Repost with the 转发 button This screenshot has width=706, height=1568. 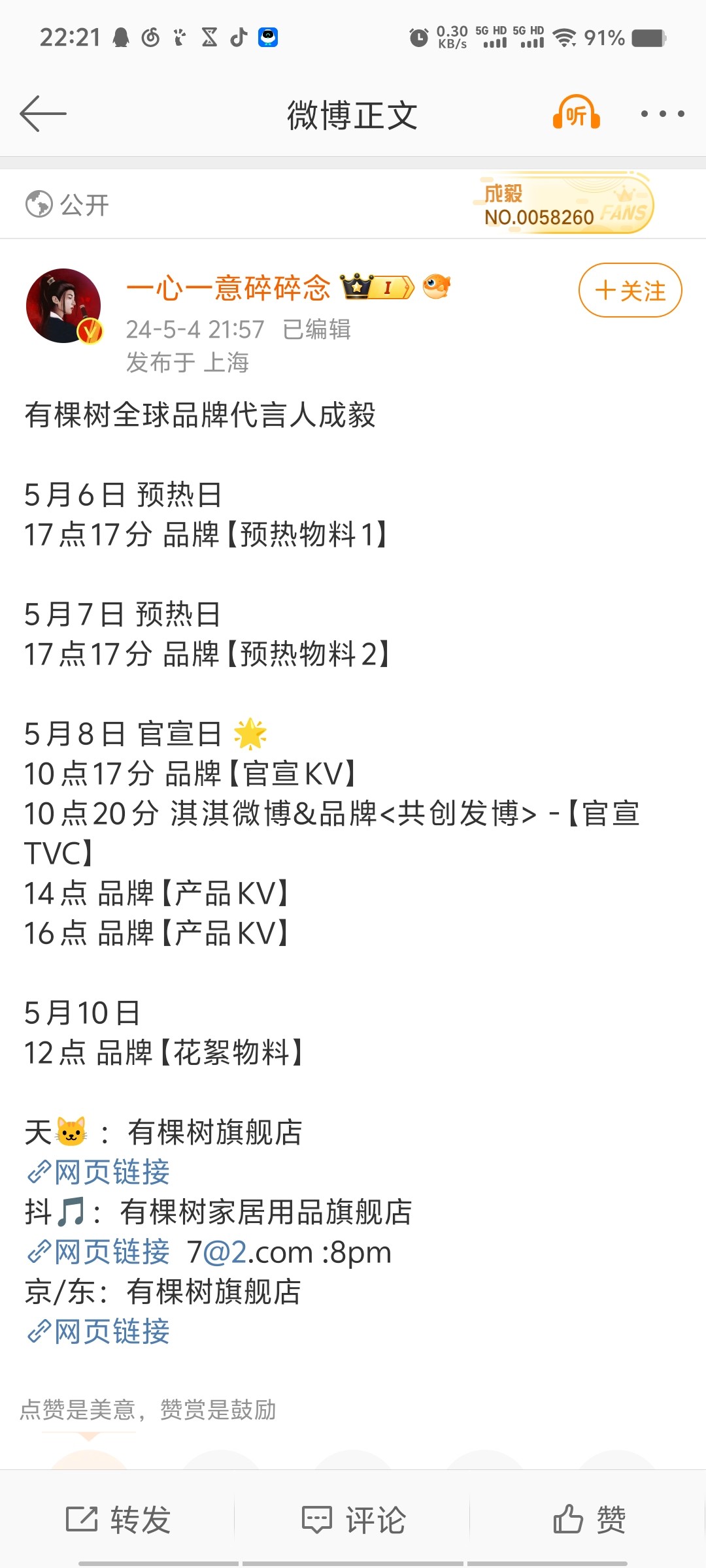pos(119,1520)
